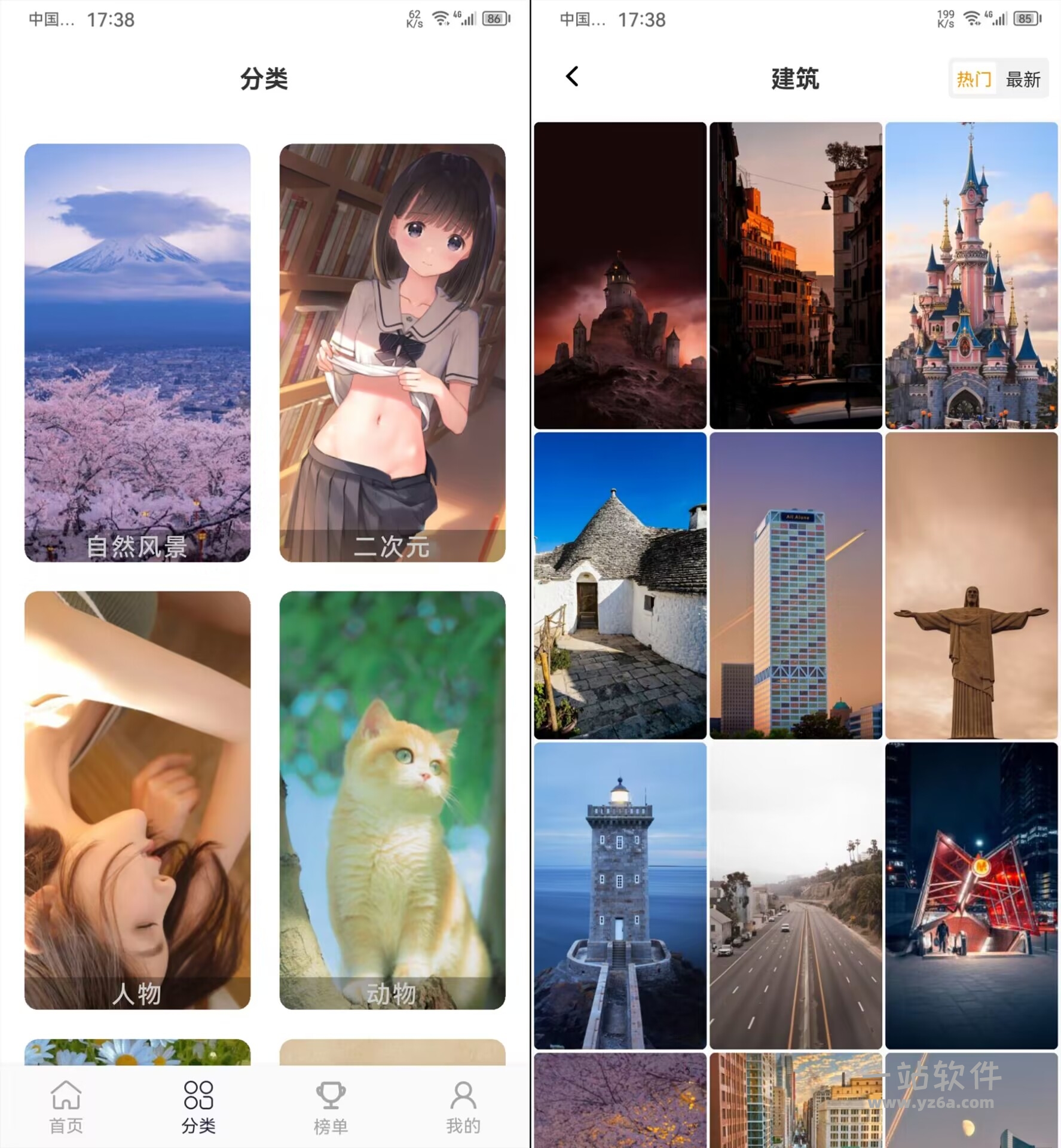Image resolution: width=1061 pixels, height=1148 pixels.
Task: View the empty highway wallpaper
Action: [x=796, y=896]
